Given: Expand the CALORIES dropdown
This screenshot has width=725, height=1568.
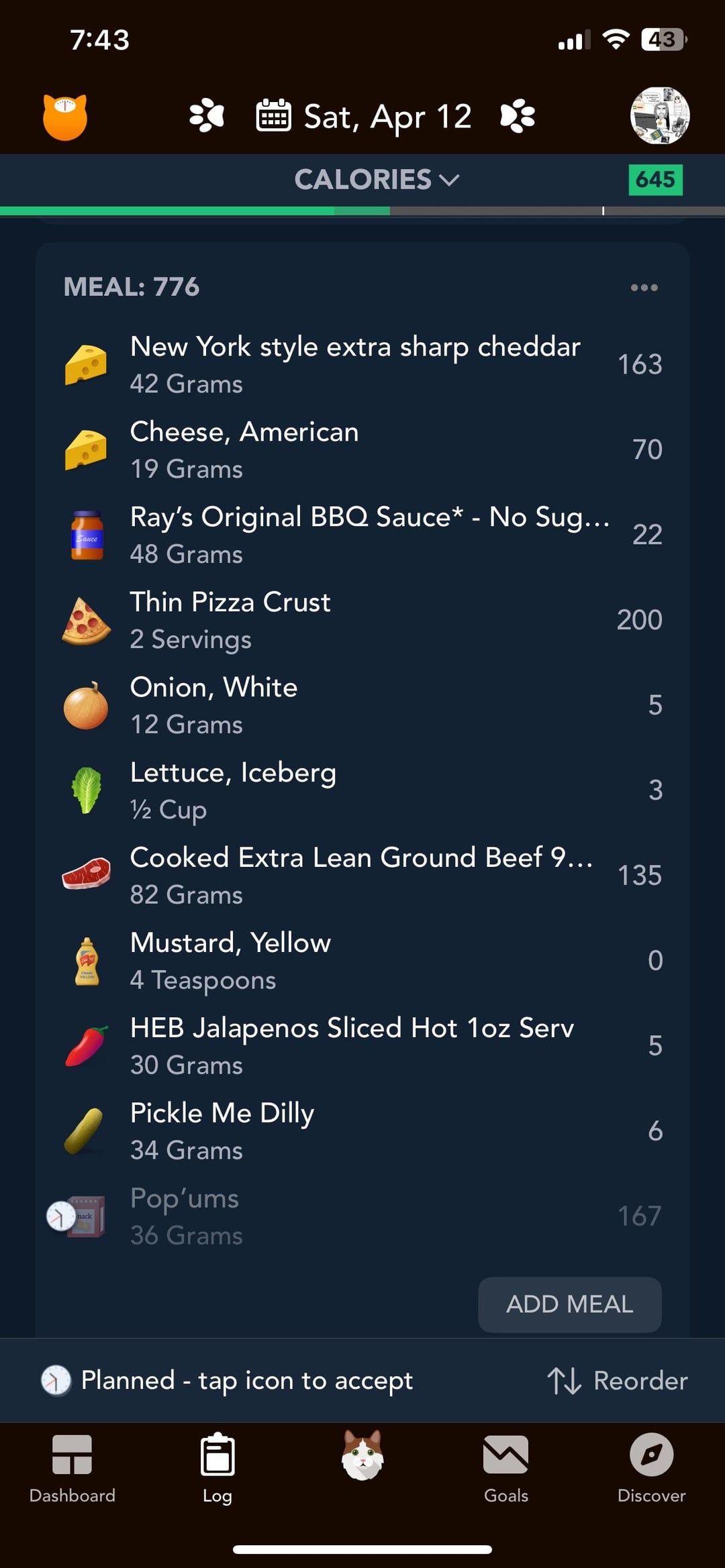Looking at the screenshot, I should 377,180.
